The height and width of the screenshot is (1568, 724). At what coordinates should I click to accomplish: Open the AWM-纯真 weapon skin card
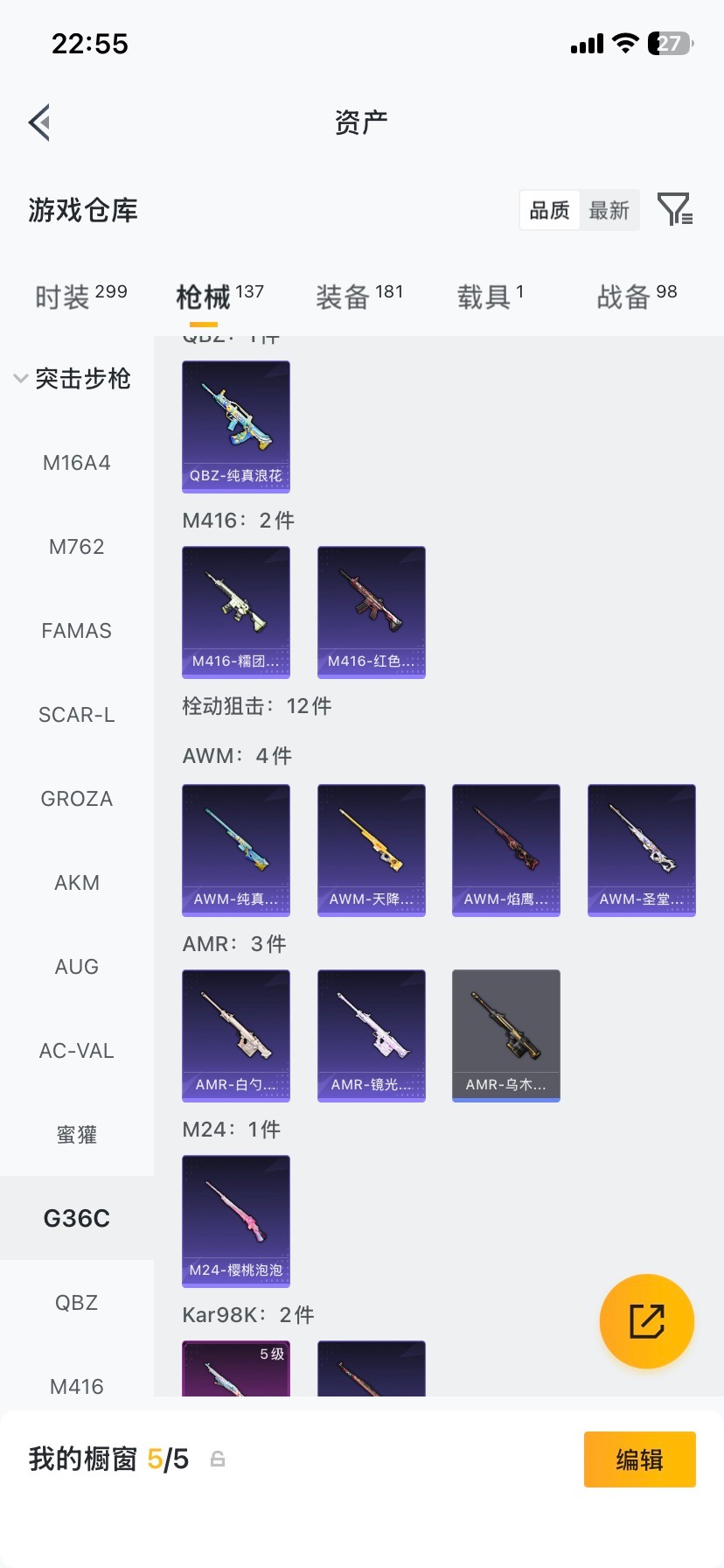[235, 850]
